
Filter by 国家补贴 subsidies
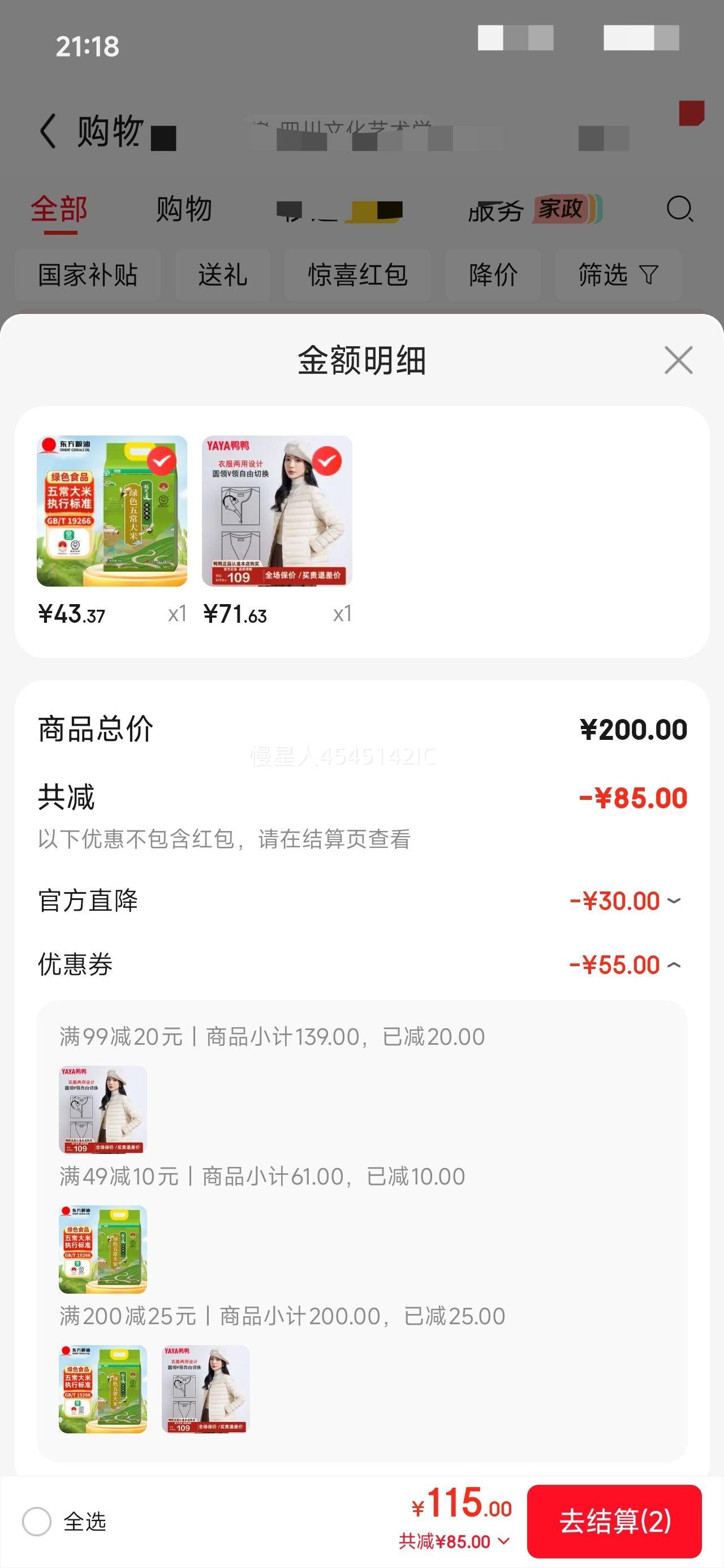pyautogui.click(x=87, y=275)
